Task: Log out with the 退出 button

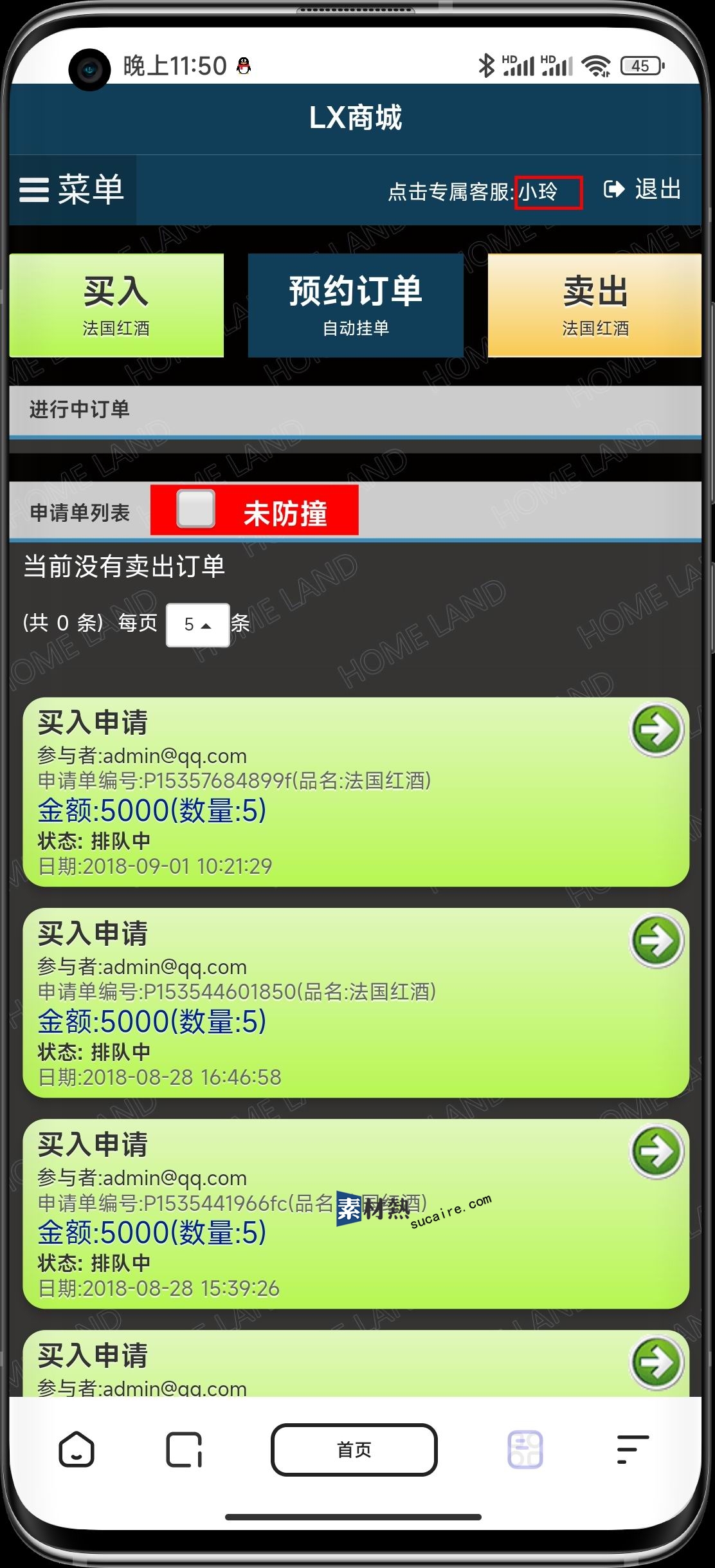Action: coord(642,189)
